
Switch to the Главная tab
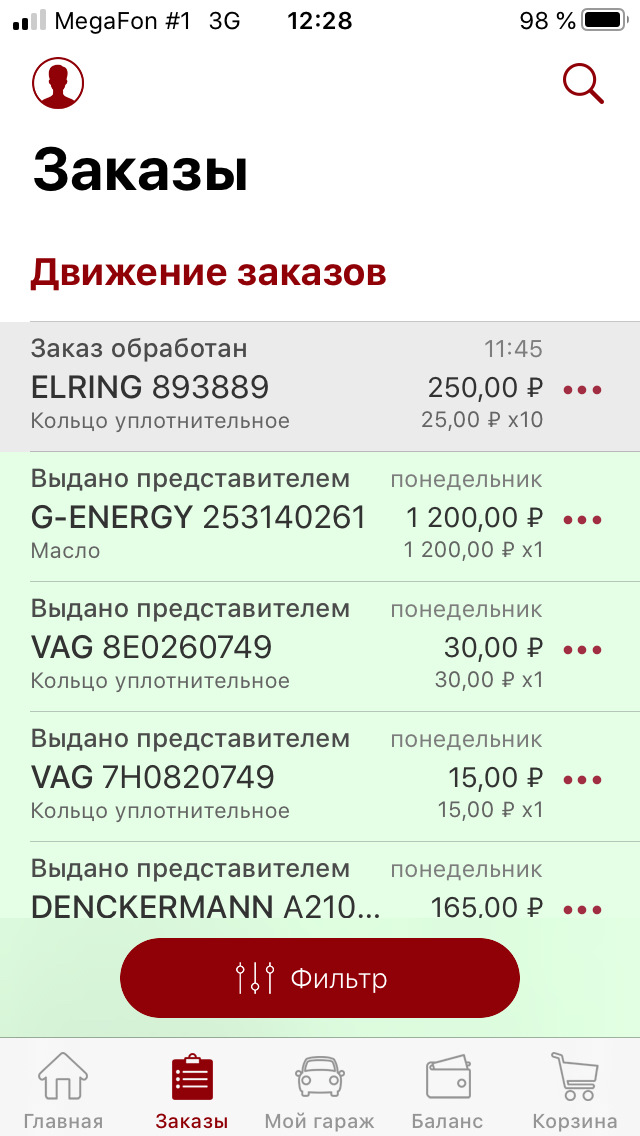pos(63,1090)
